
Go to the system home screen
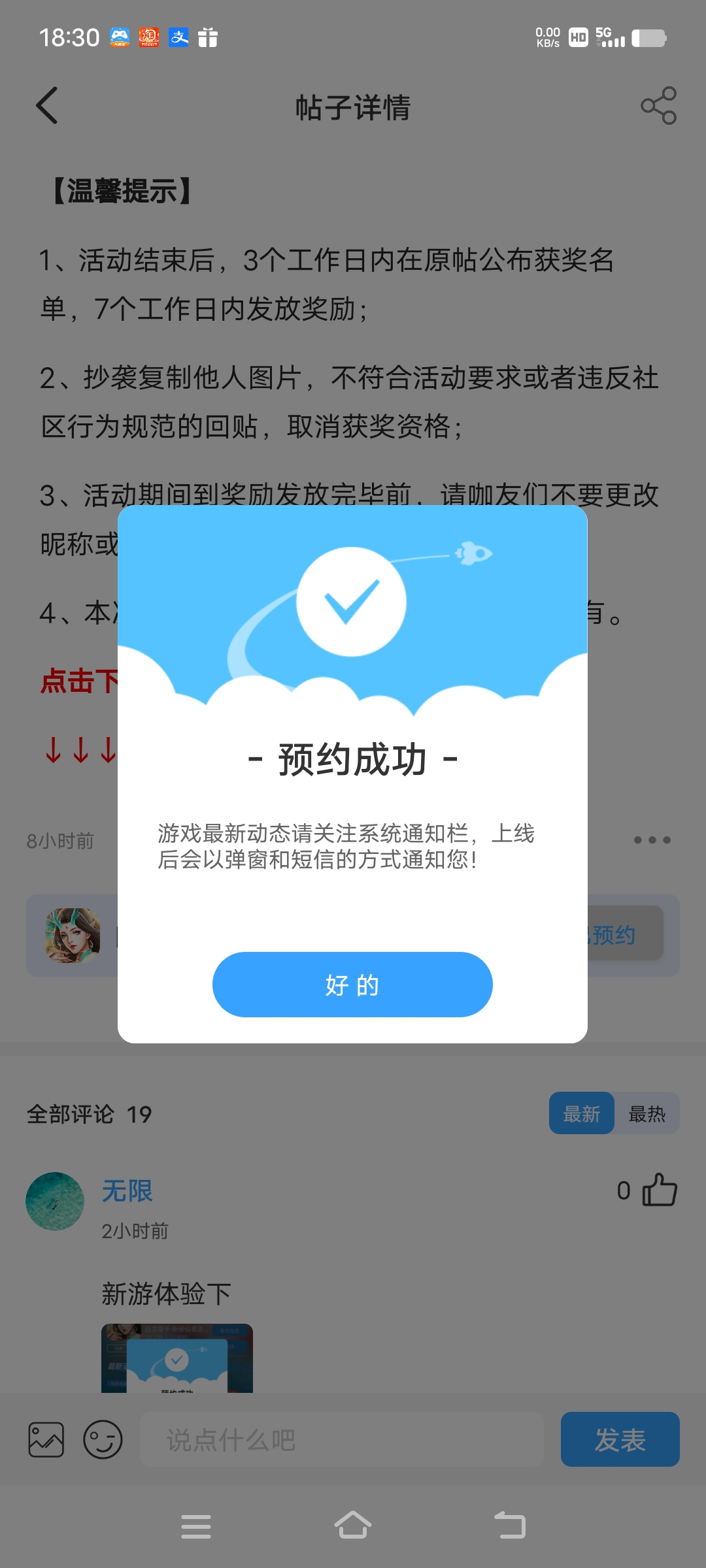pyautogui.click(x=352, y=1526)
